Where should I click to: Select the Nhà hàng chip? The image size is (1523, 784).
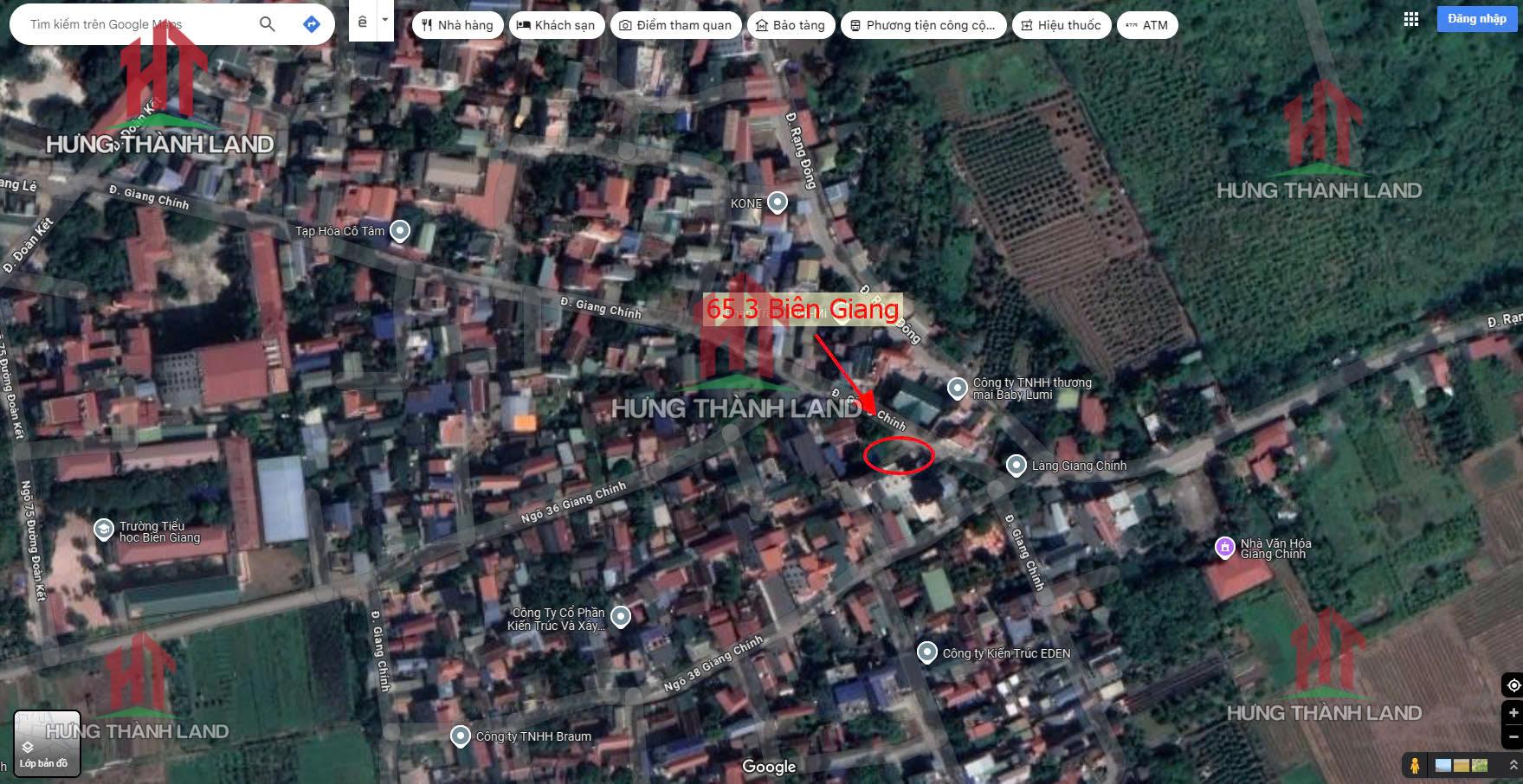click(x=457, y=25)
